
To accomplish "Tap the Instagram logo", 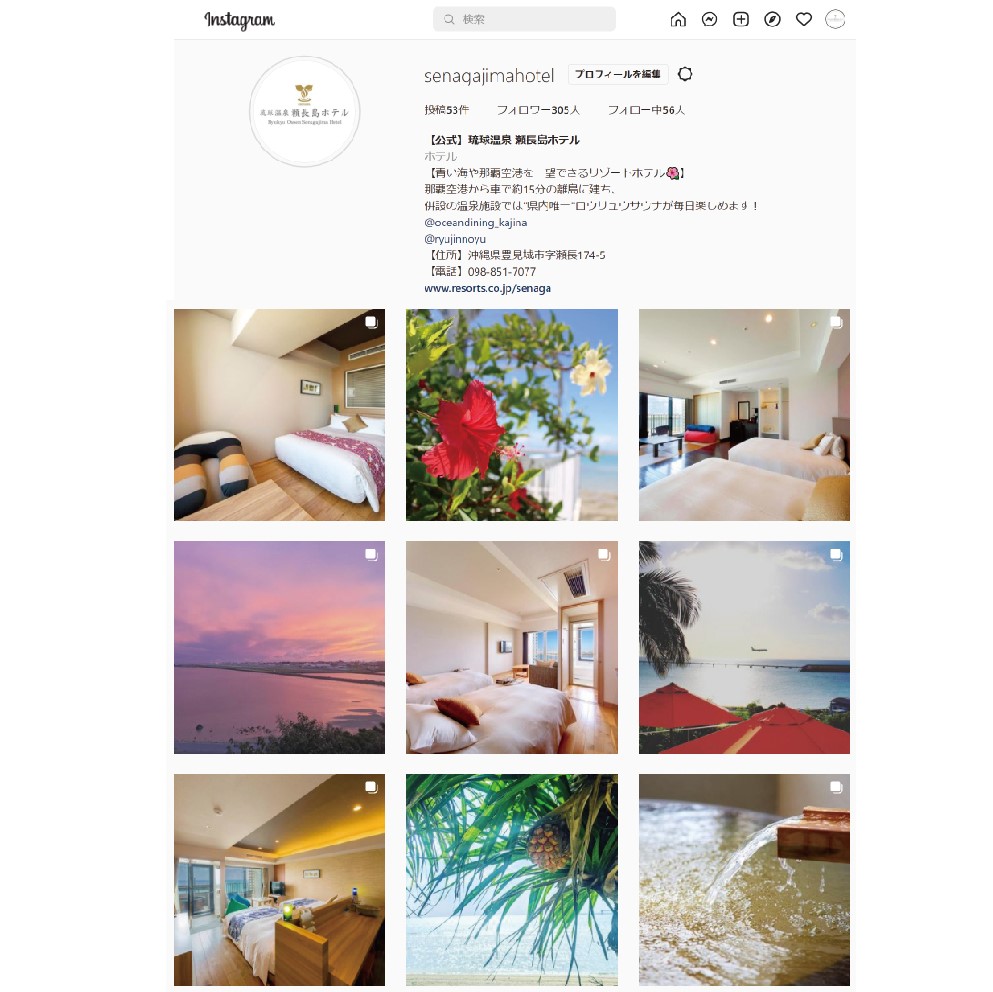I will (239, 20).
